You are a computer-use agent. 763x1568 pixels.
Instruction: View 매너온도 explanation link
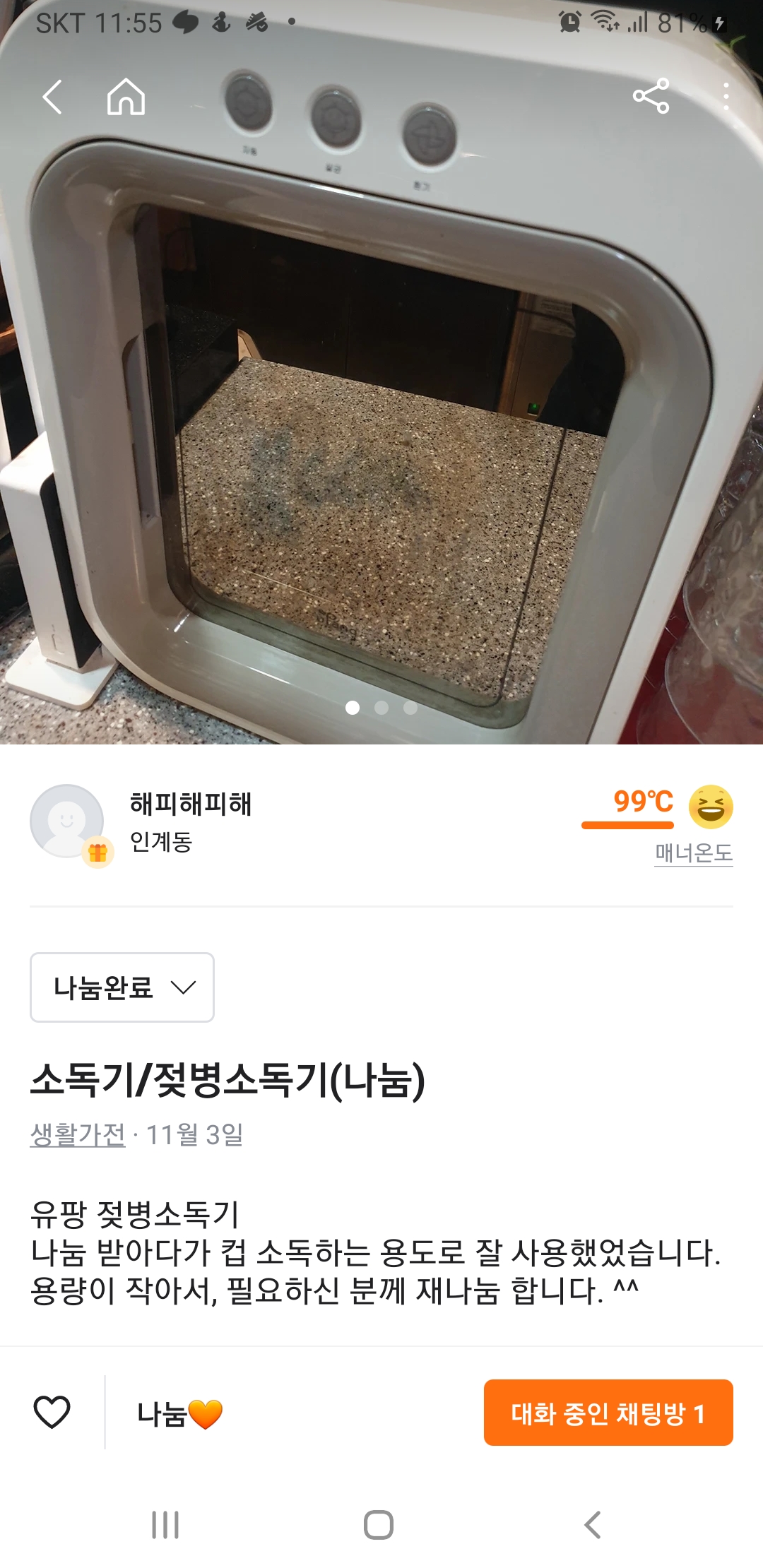[693, 853]
